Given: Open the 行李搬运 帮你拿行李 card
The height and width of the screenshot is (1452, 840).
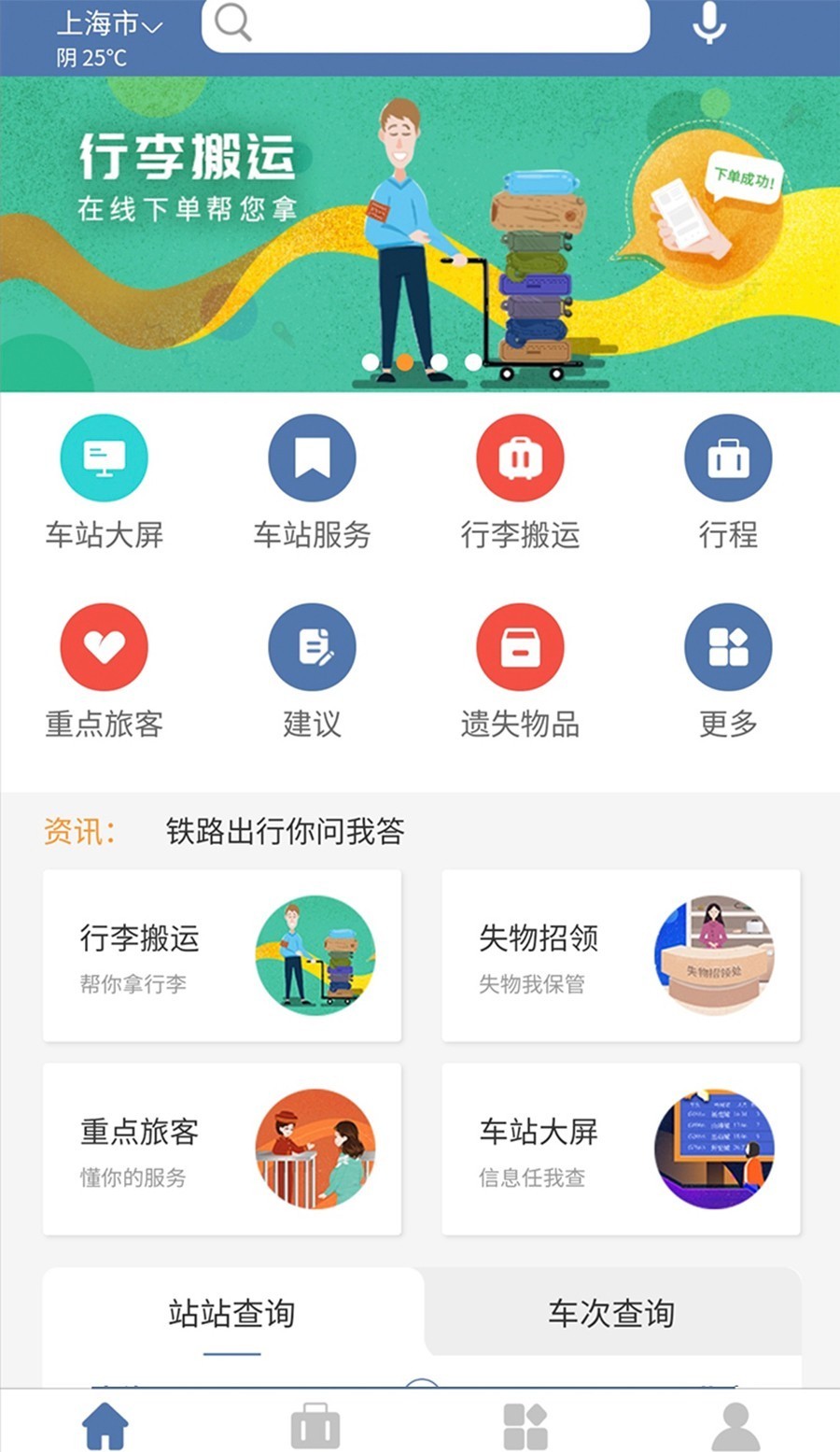Looking at the screenshot, I should click(x=222, y=955).
